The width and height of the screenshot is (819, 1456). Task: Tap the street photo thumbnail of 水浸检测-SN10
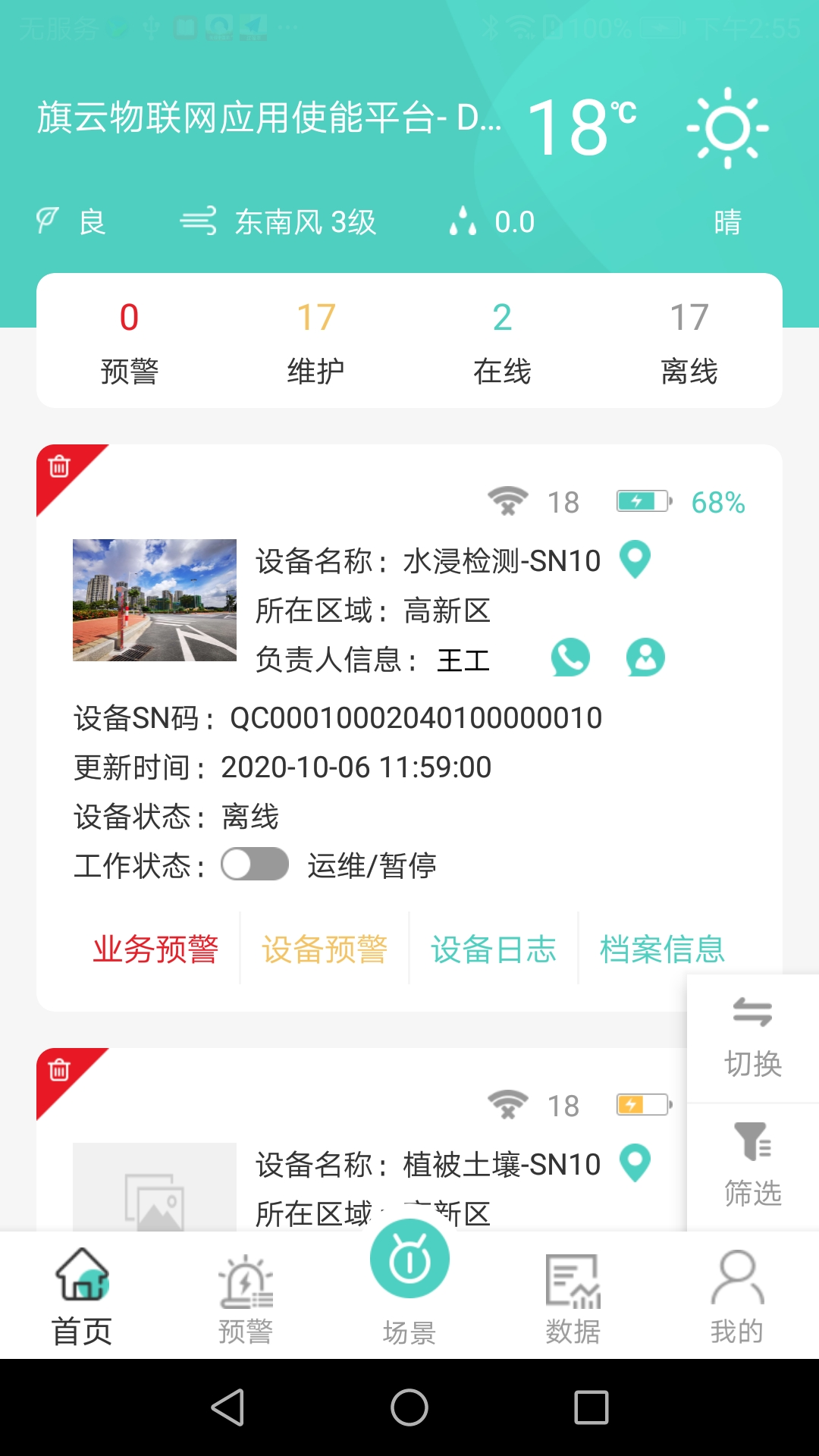(155, 598)
